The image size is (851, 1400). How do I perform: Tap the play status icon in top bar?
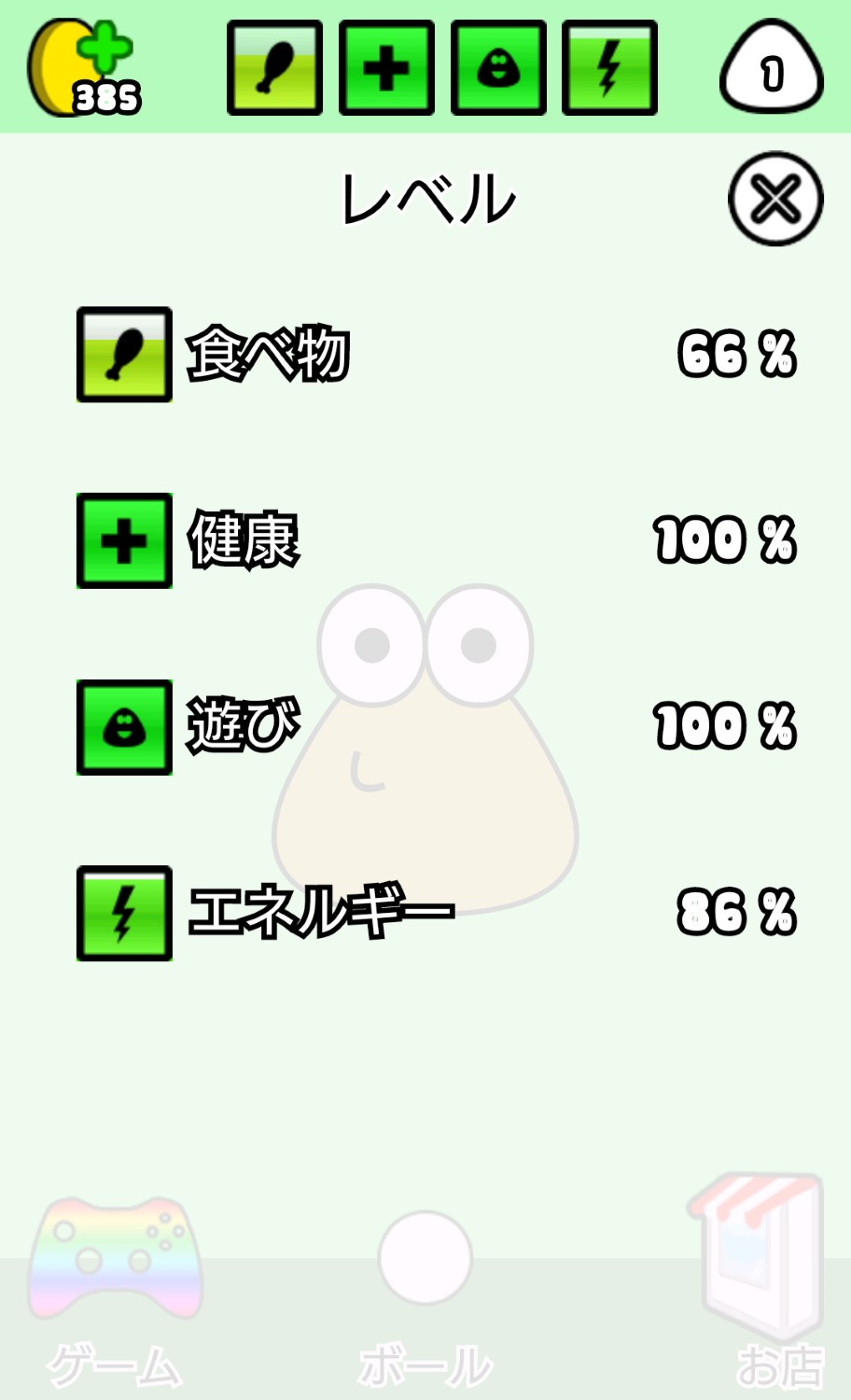tap(498, 69)
